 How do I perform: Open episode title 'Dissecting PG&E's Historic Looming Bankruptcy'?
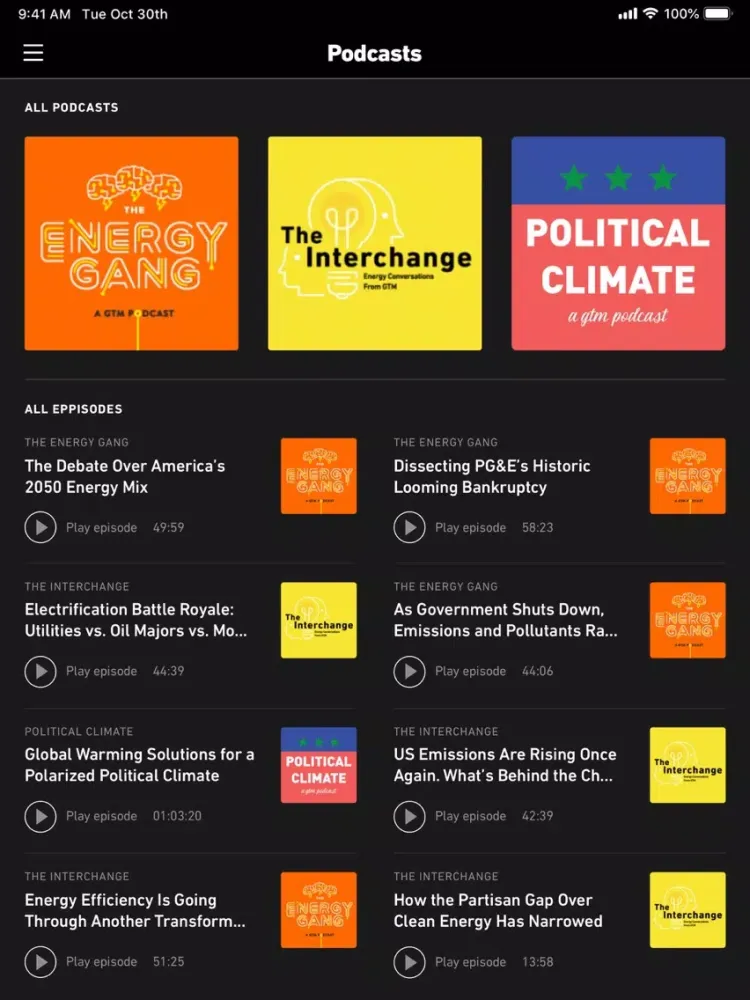(492, 476)
